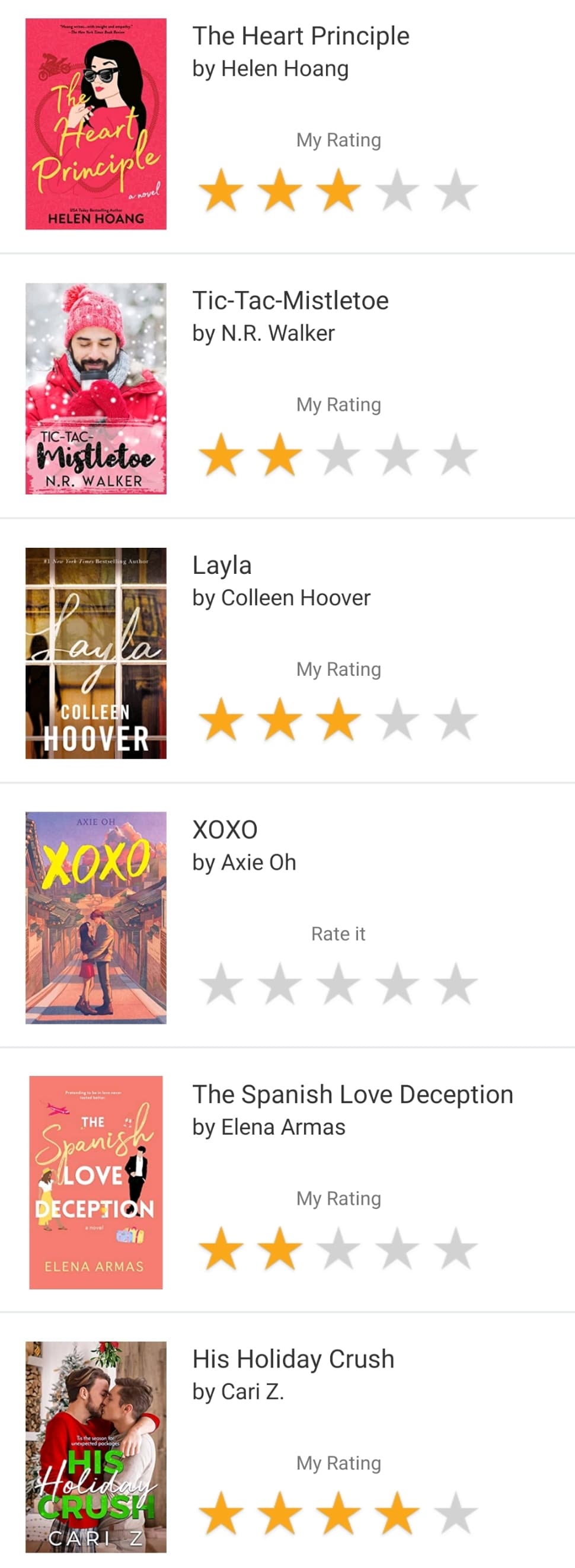Open the Layla by Colleen Hoover title
This screenshot has width=575, height=1568.
[222, 566]
